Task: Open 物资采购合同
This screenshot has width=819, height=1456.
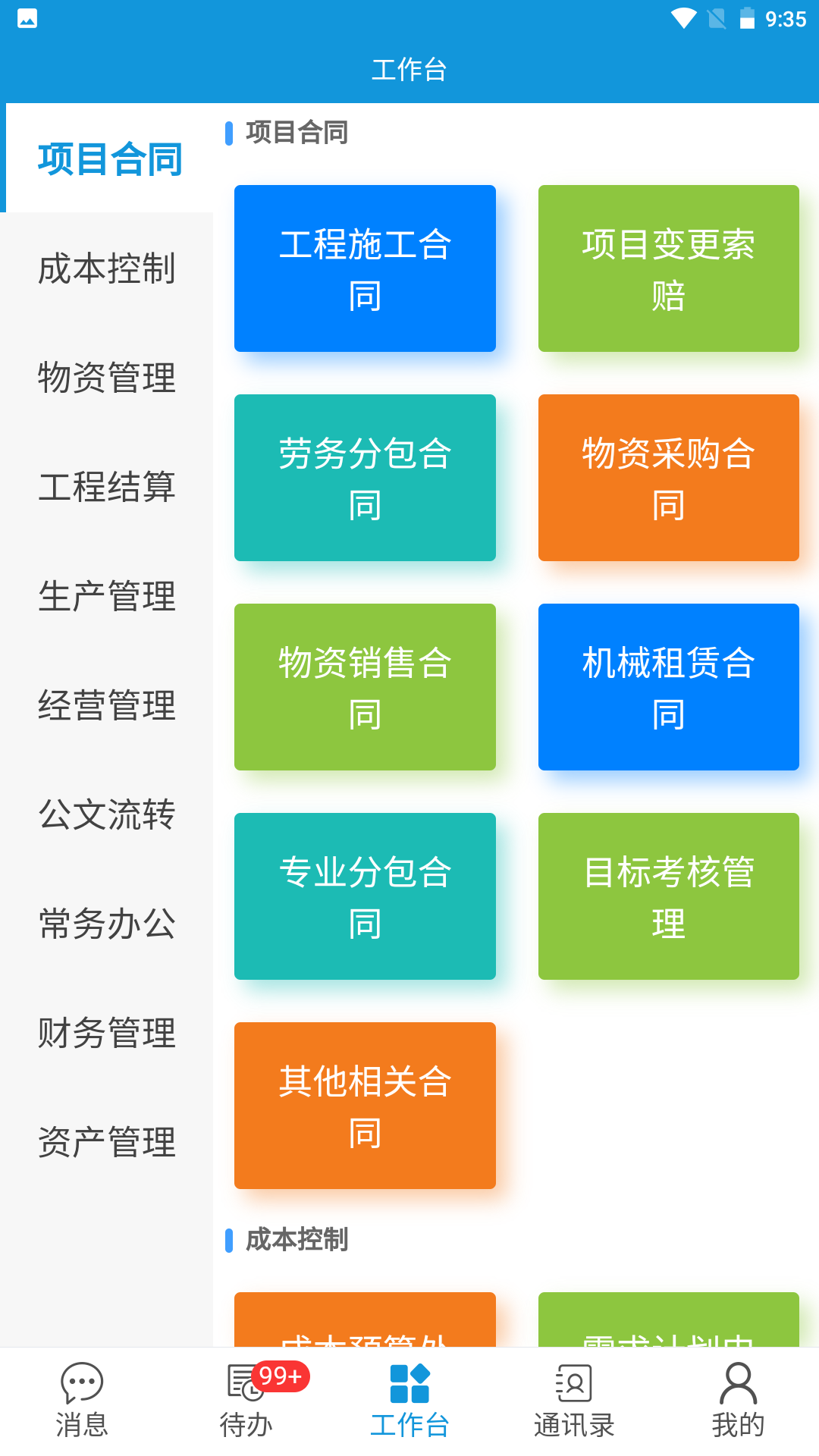Action: [x=669, y=478]
